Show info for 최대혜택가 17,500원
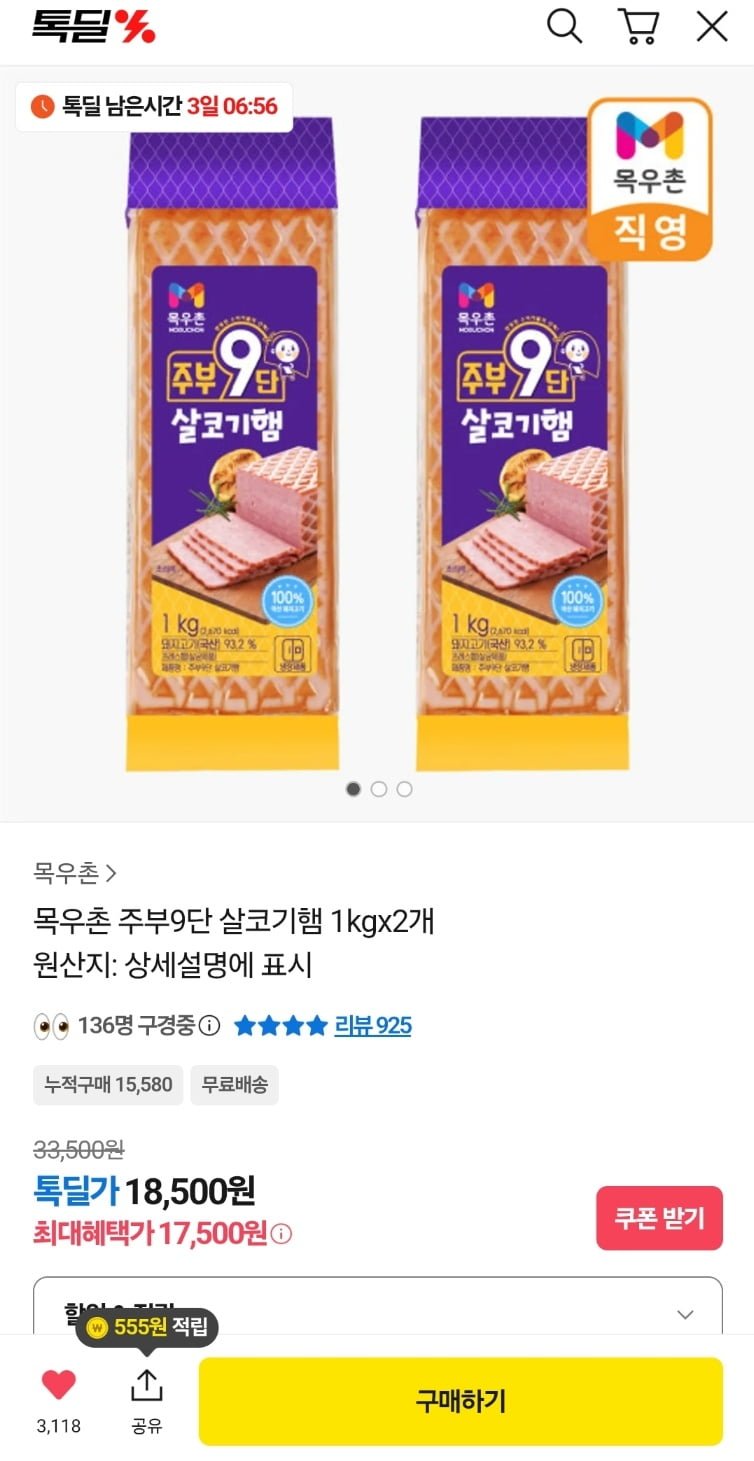The image size is (754, 1461). [282, 1234]
